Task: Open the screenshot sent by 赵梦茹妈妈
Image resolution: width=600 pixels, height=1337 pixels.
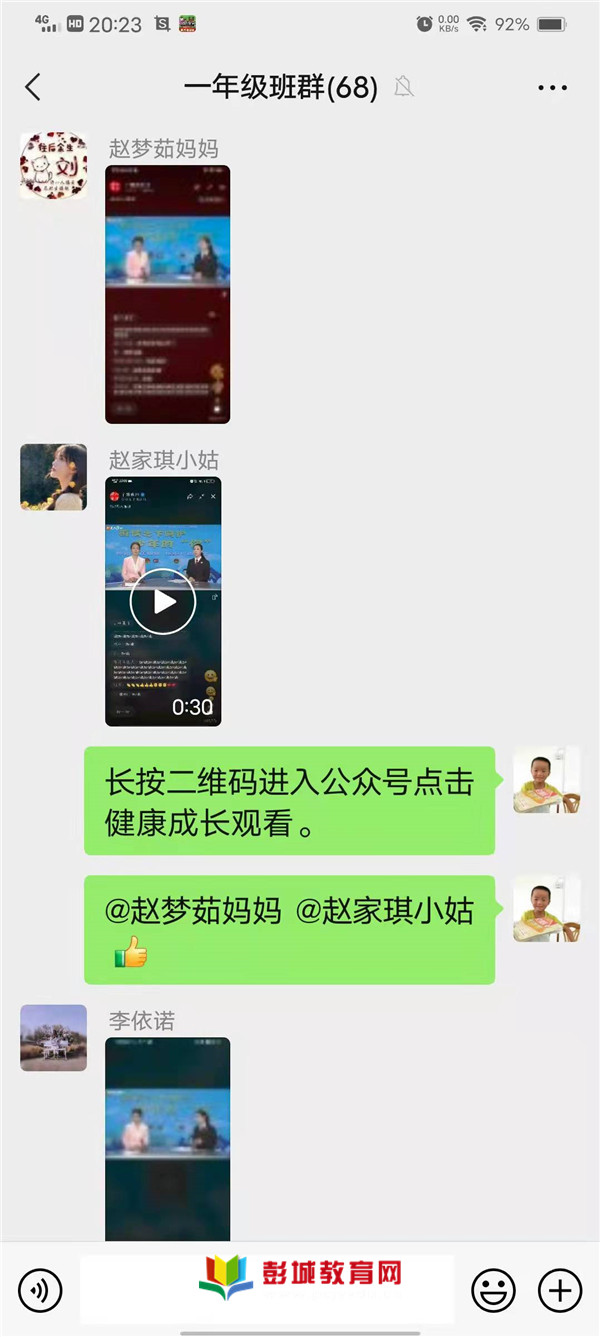Action: (168, 294)
